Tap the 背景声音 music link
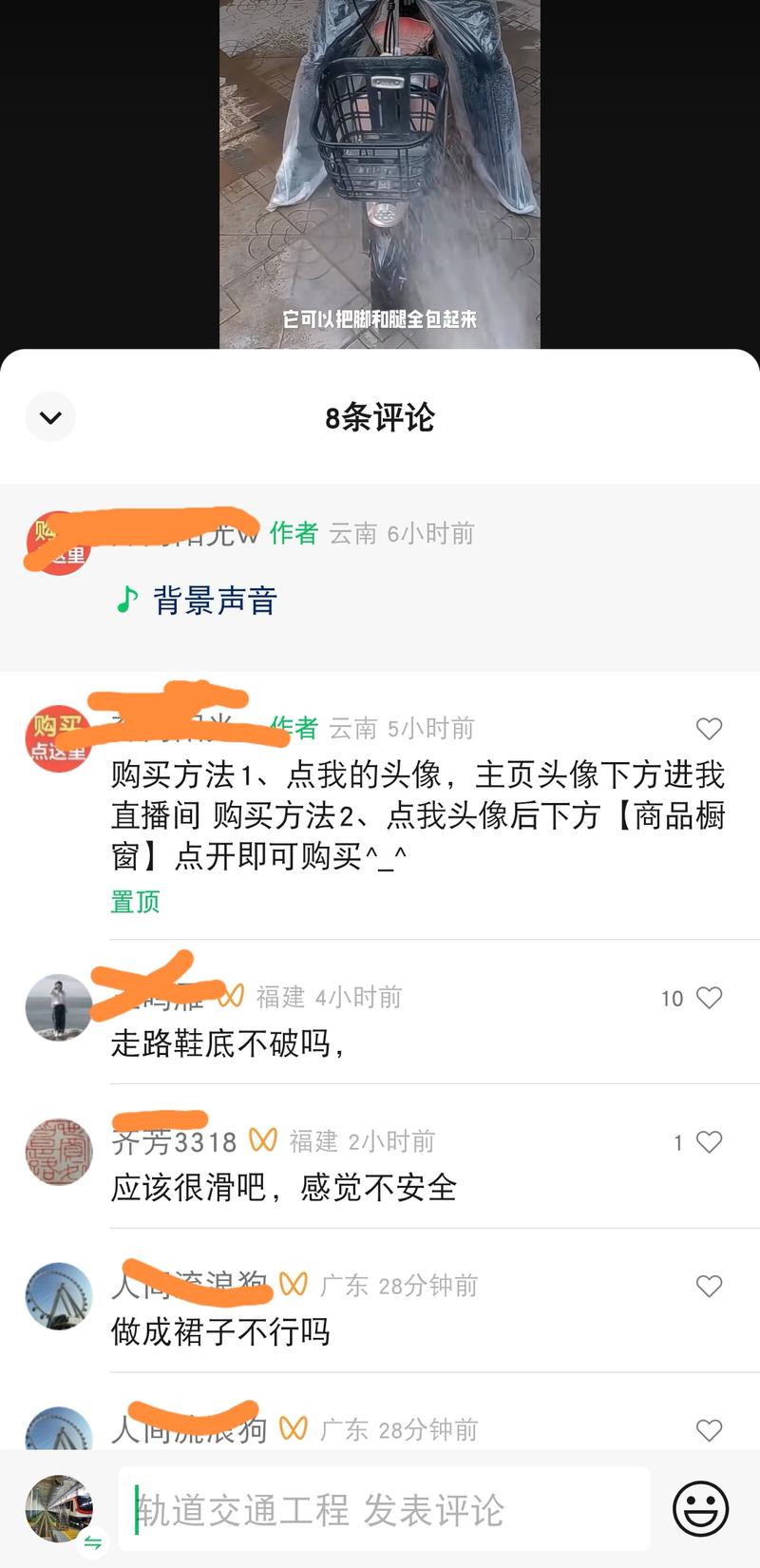 pyautogui.click(x=198, y=601)
